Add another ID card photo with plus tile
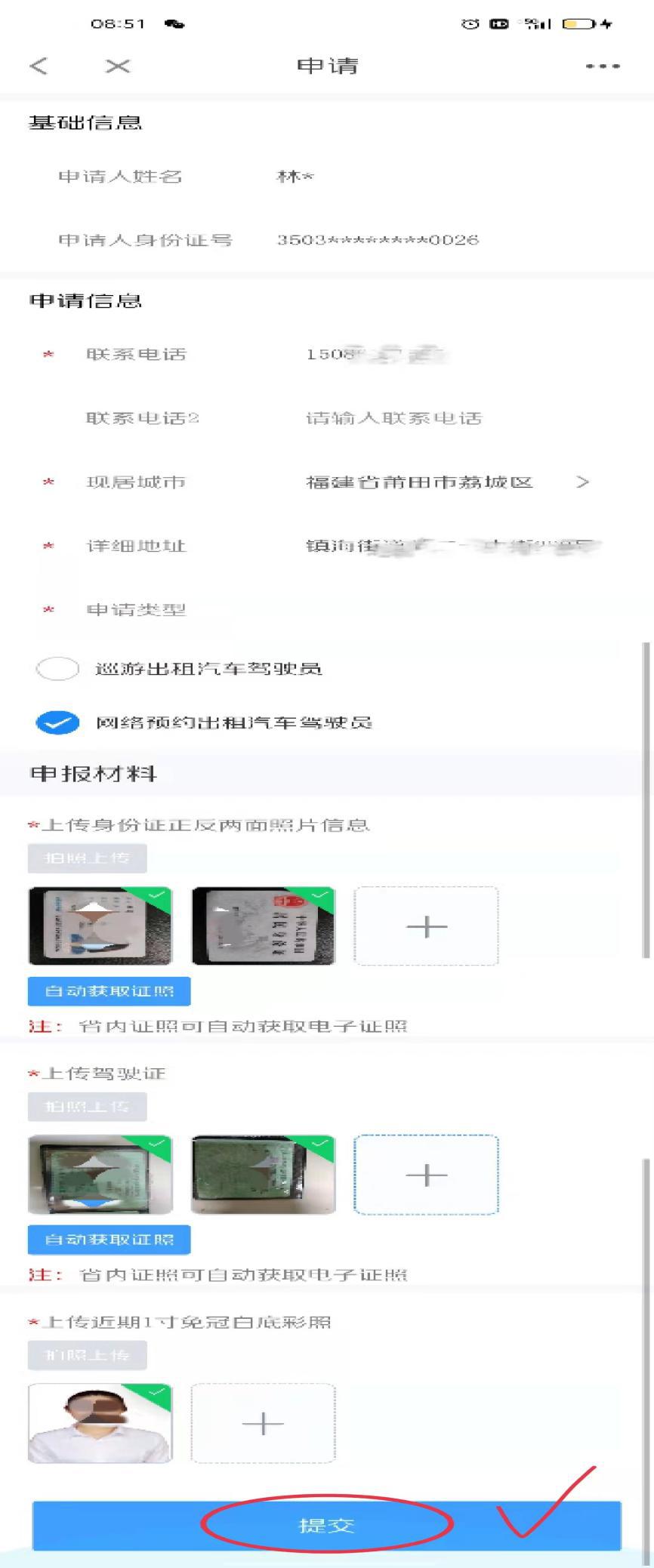The image size is (654, 1568). pyautogui.click(x=427, y=926)
